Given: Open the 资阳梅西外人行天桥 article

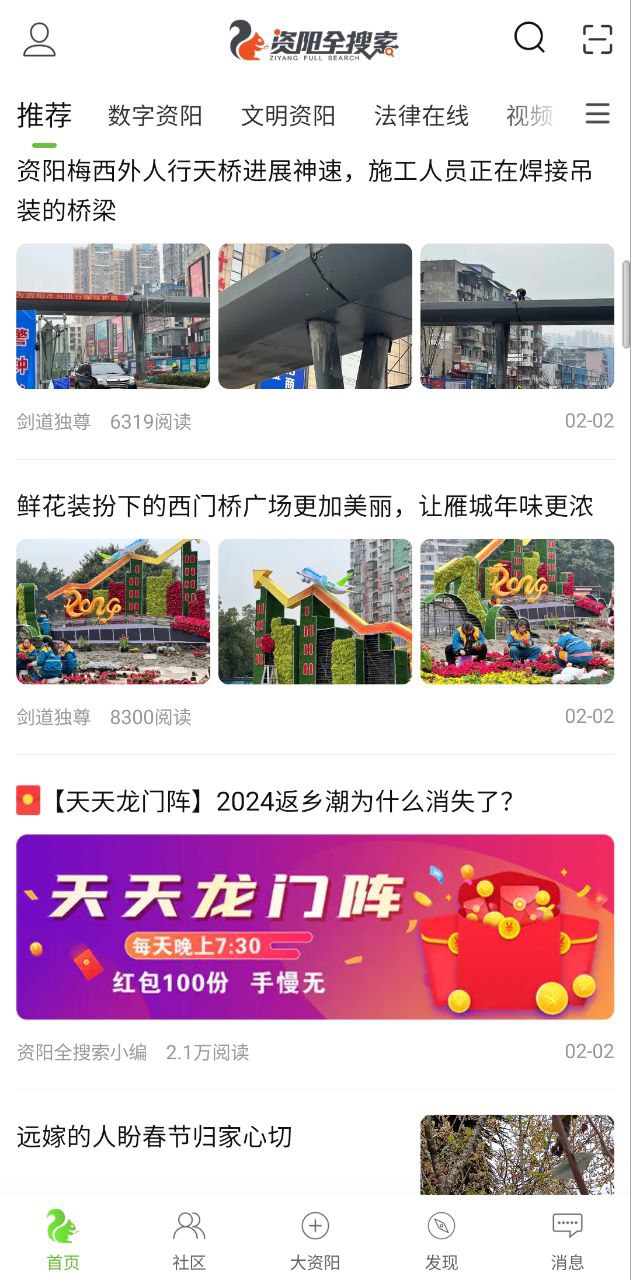Looking at the screenshot, I should click(305, 190).
